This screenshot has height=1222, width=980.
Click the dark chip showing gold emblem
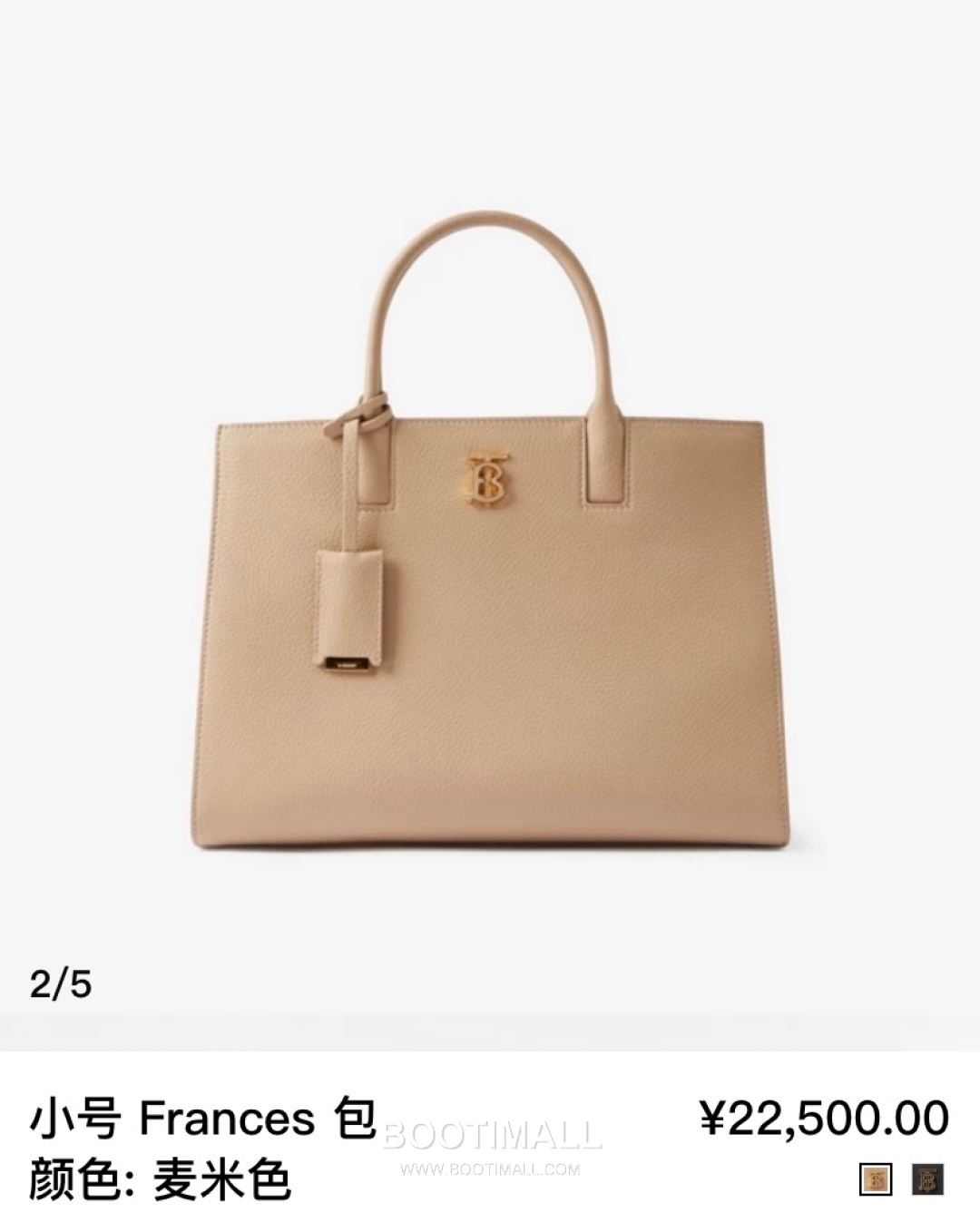tap(928, 1178)
